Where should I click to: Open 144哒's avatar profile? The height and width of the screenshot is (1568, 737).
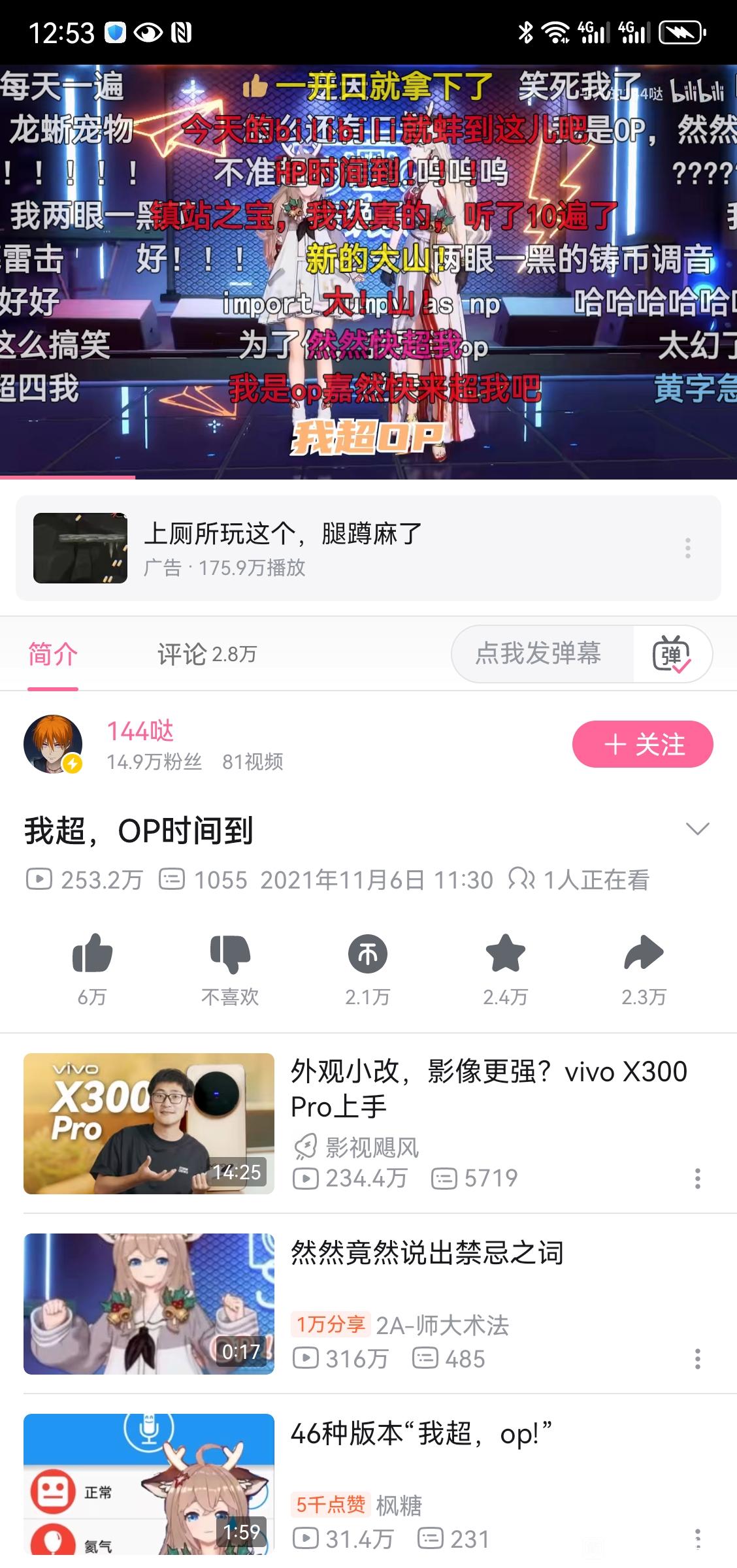pos(53,744)
